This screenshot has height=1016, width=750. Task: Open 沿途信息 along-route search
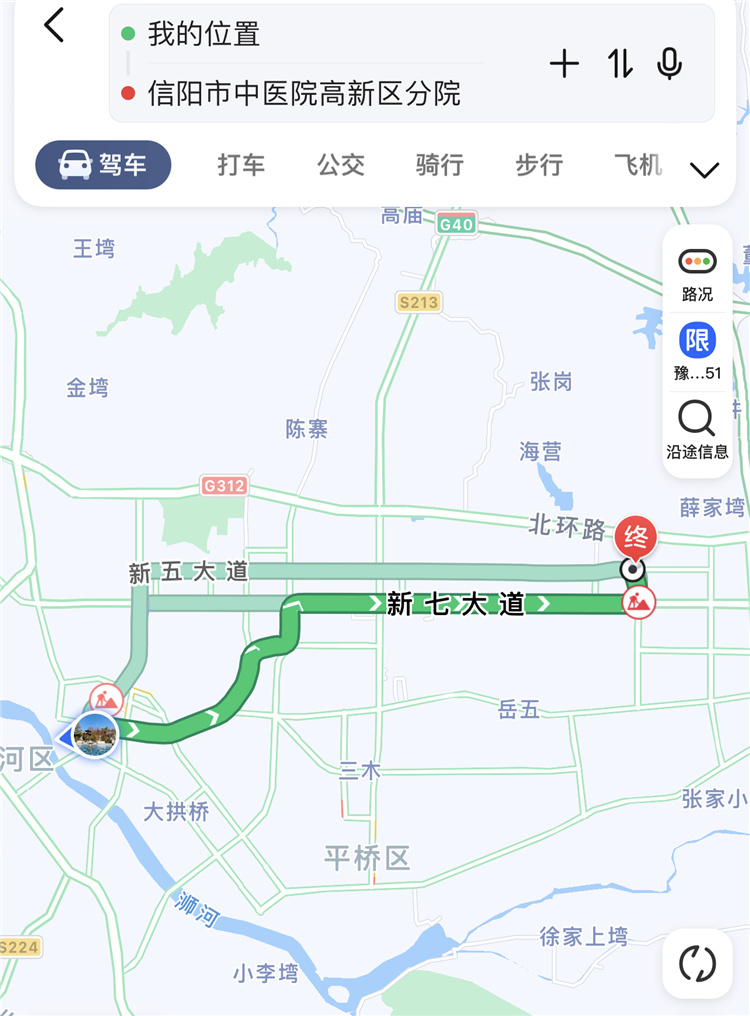tap(697, 430)
